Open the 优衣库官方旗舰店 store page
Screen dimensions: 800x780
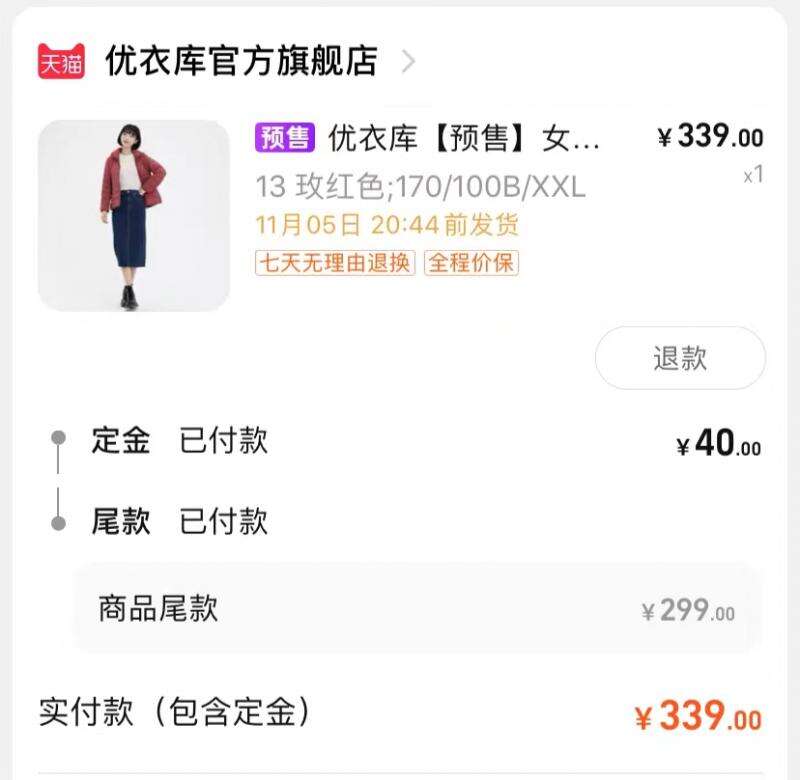click(241, 61)
